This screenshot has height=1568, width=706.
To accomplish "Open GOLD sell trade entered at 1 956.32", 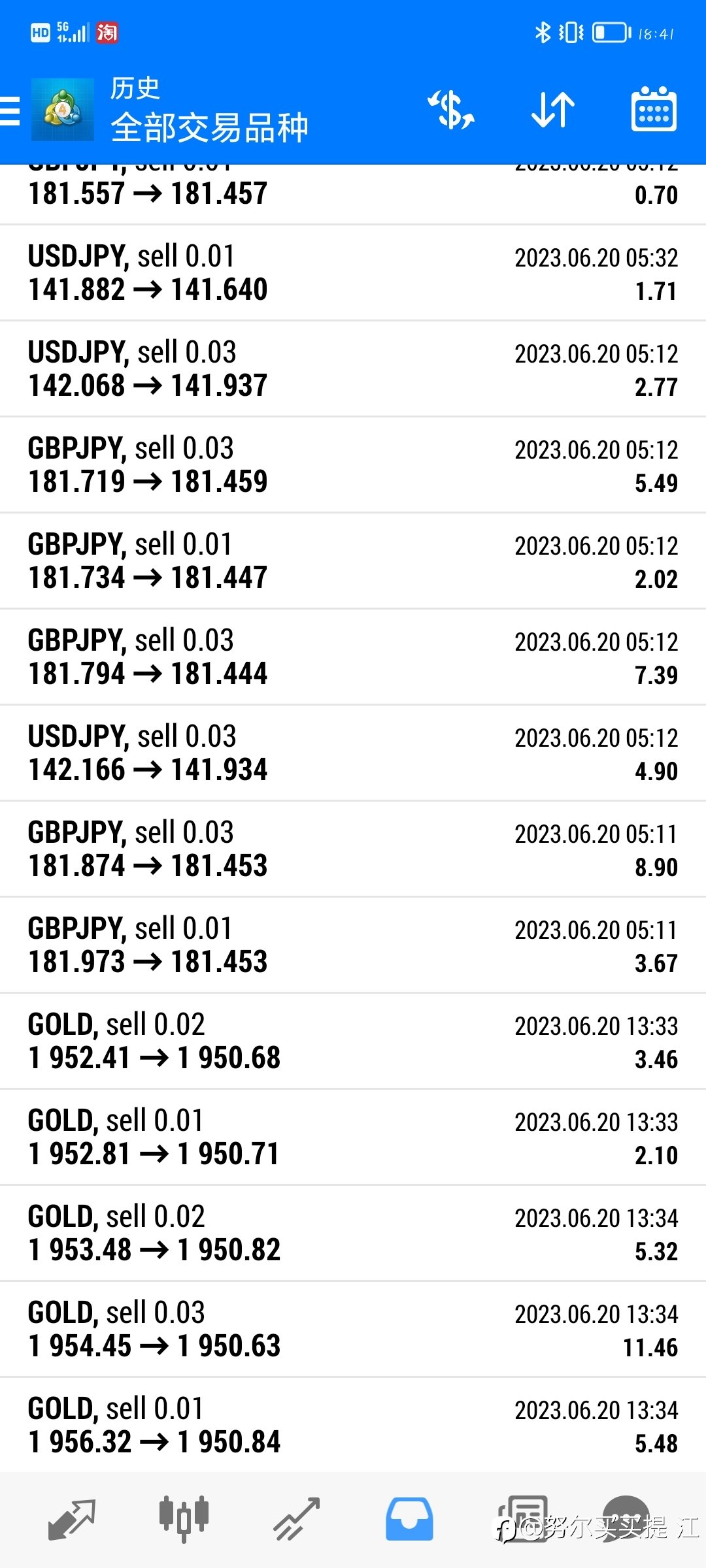I will point(353,1426).
